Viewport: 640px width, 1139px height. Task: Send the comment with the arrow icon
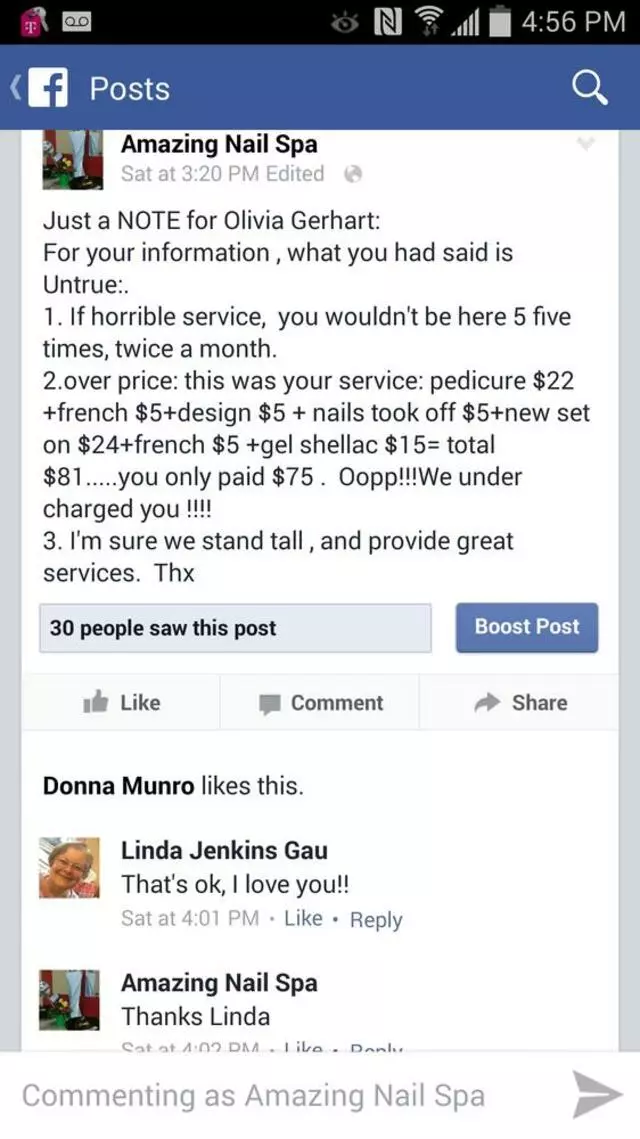[x=597, y=1094]
